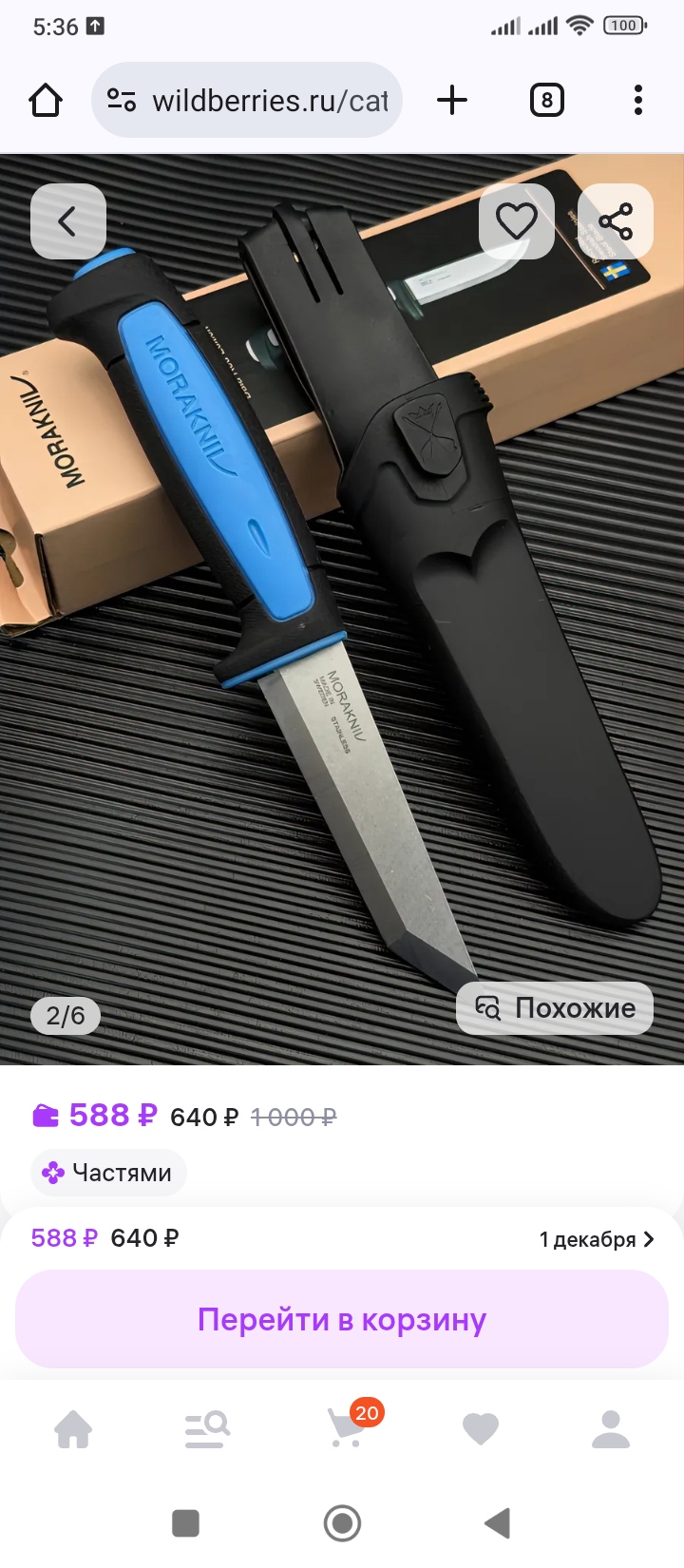This screenshot has width=684, height=1568.
Task: Open browser home page
Action: click(x=46, y=100)
